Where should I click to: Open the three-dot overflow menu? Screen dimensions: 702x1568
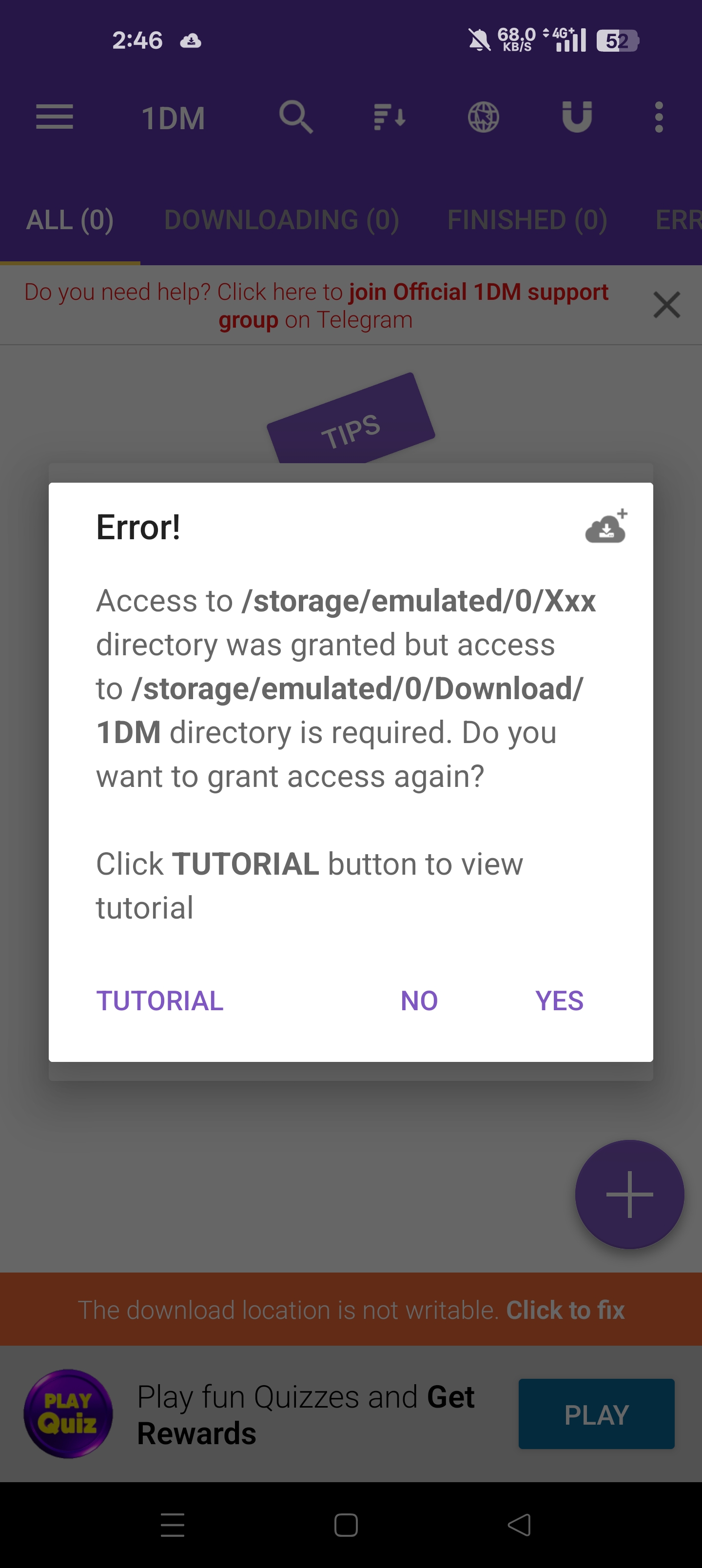click(x=658, y=117)
